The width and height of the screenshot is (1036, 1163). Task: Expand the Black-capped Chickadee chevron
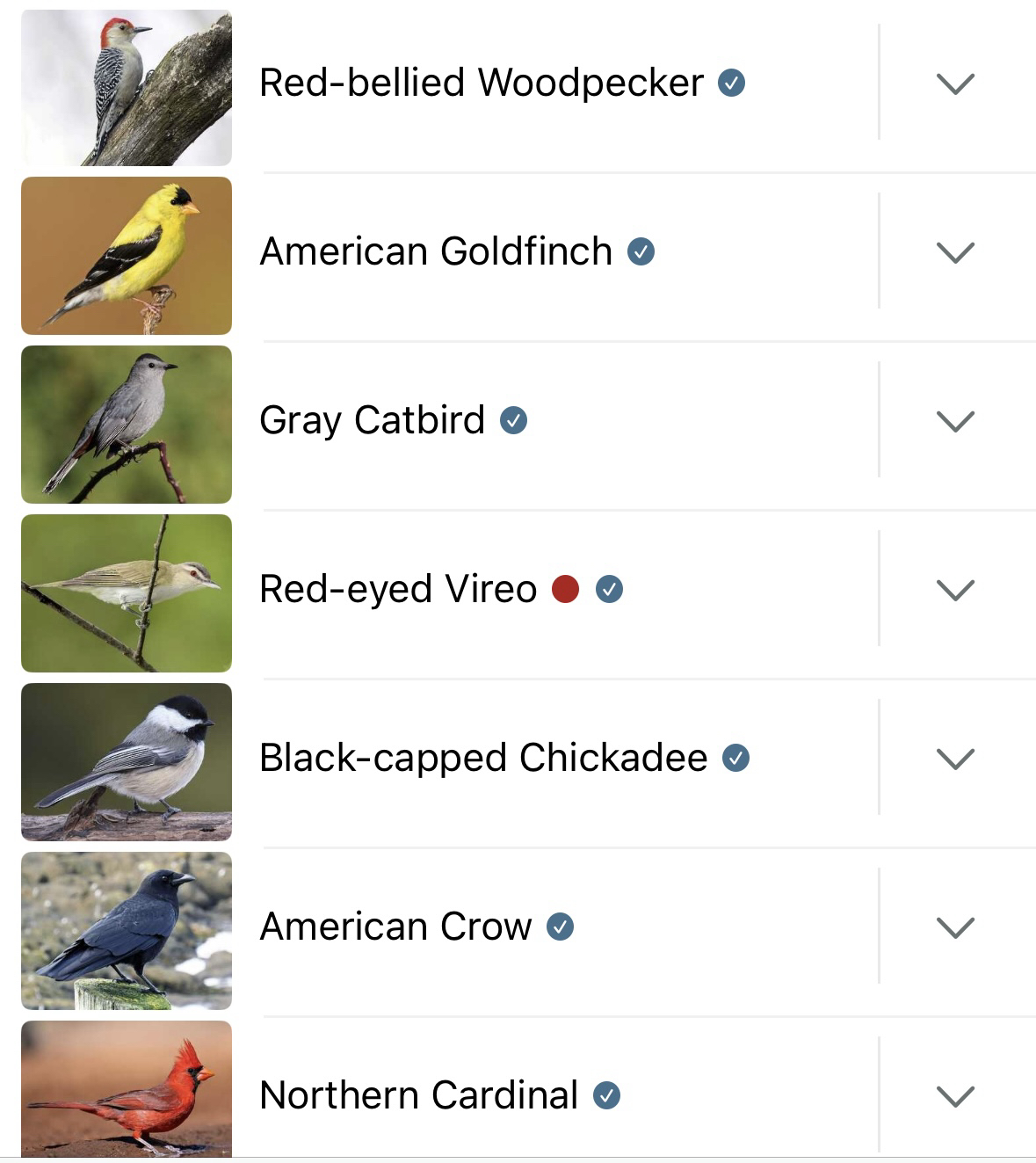pos(955,759)
